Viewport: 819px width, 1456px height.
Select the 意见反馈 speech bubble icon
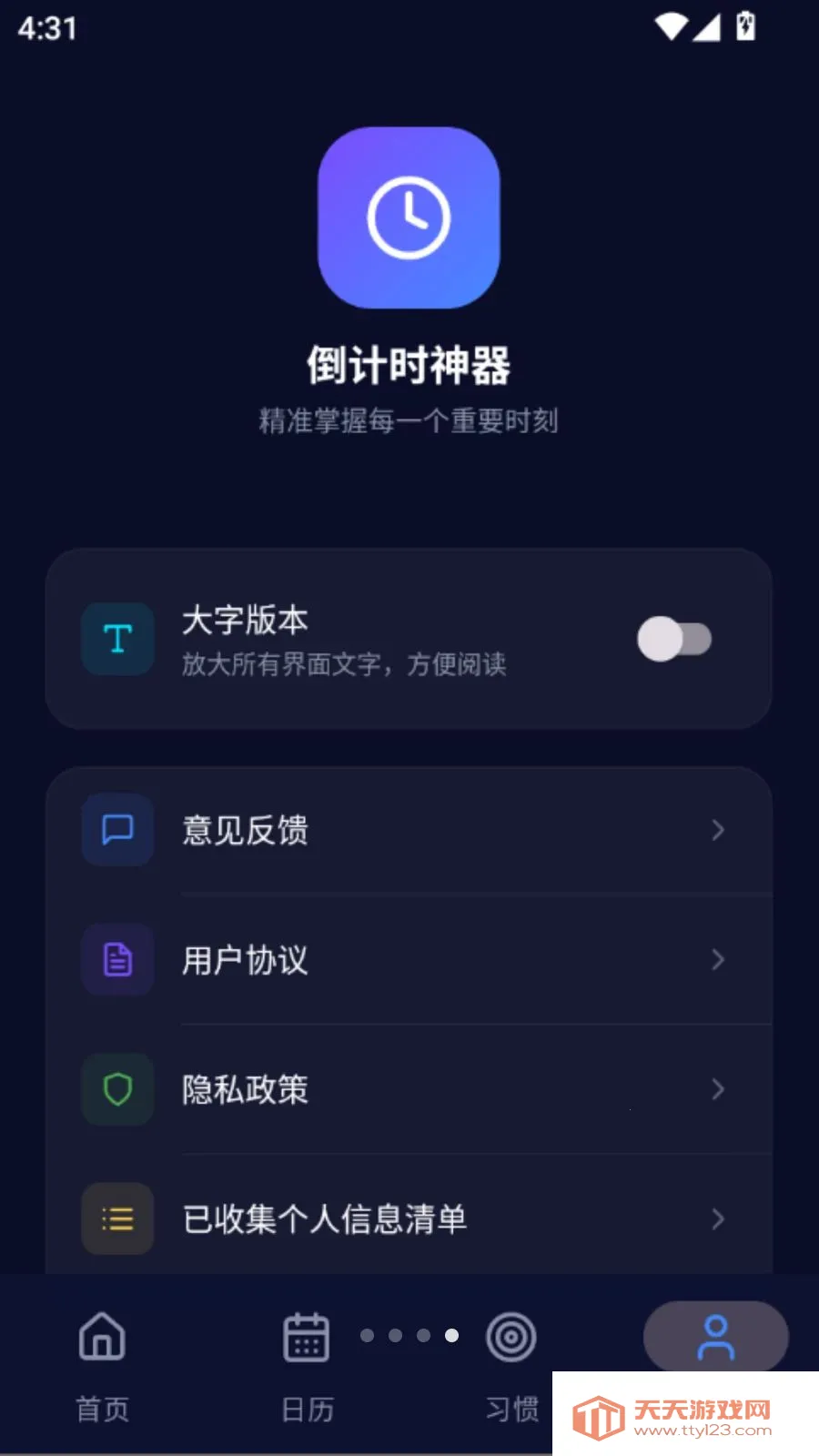point(116,830)
